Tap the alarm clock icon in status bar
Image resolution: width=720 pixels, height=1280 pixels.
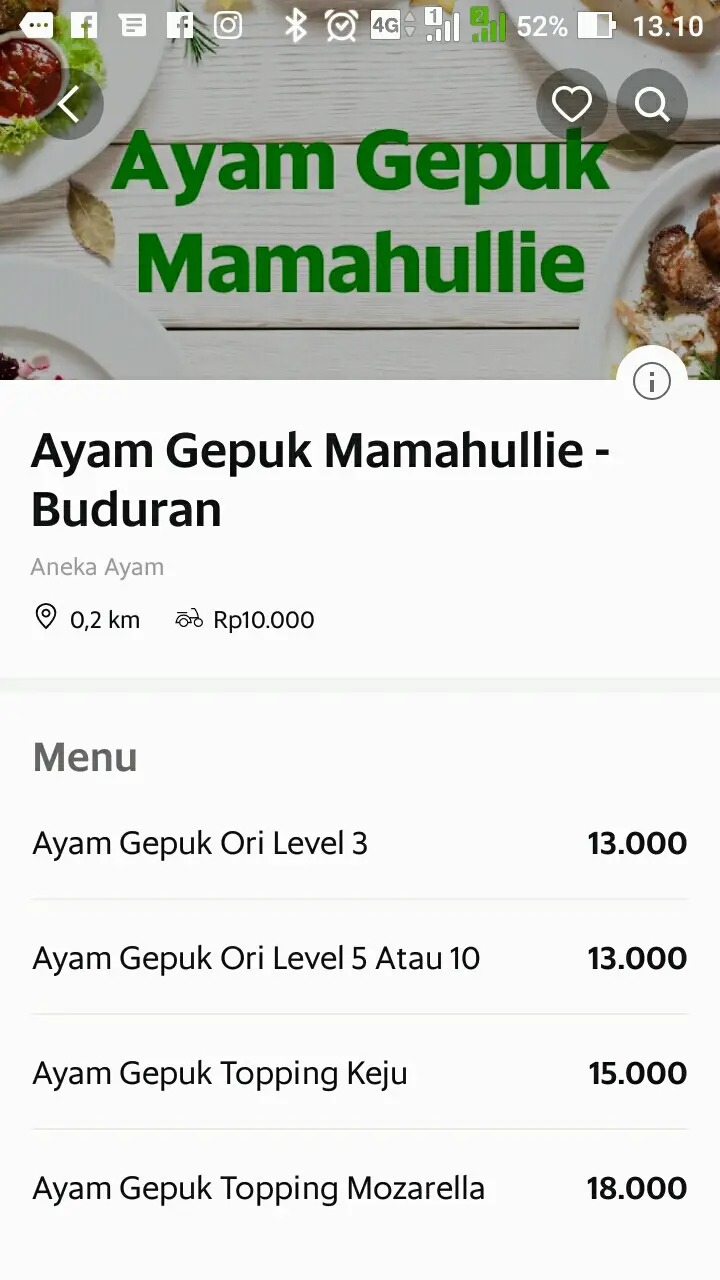pyautogui.click(x=342, y=25)
